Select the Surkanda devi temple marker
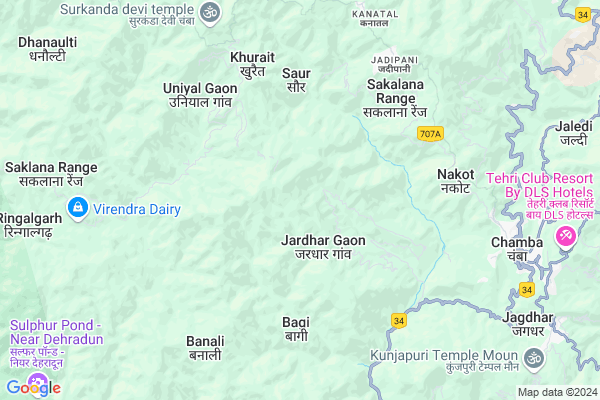Viewport: 600px width, 400px height. (x=209, y=12)
